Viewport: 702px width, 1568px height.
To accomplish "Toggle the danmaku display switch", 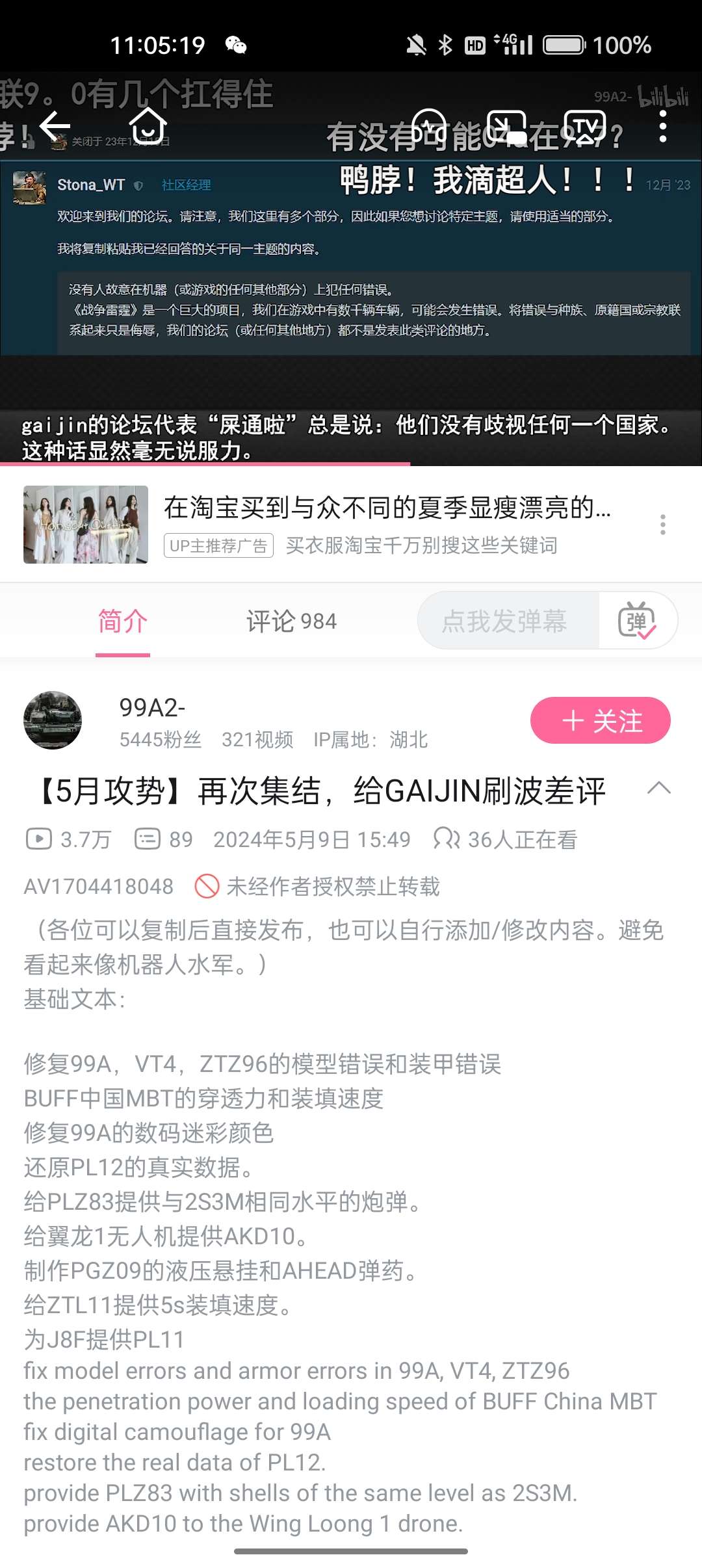I will 637,621.
